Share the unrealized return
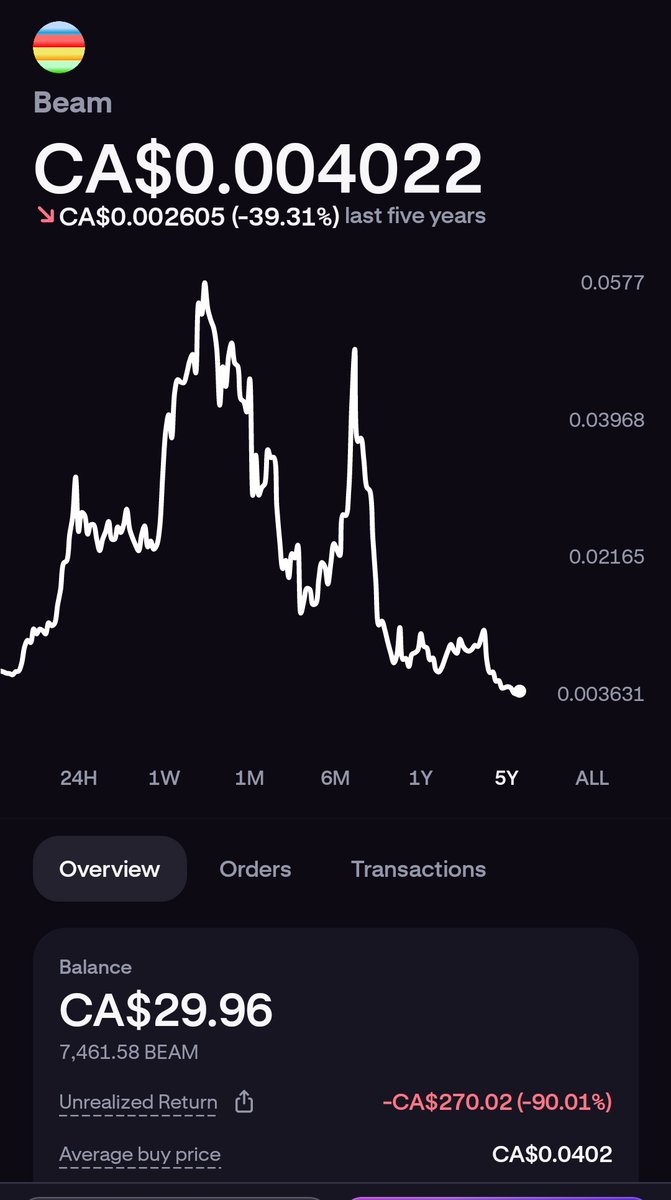This screenshot has width=671, height=1200. point(244,1103)
